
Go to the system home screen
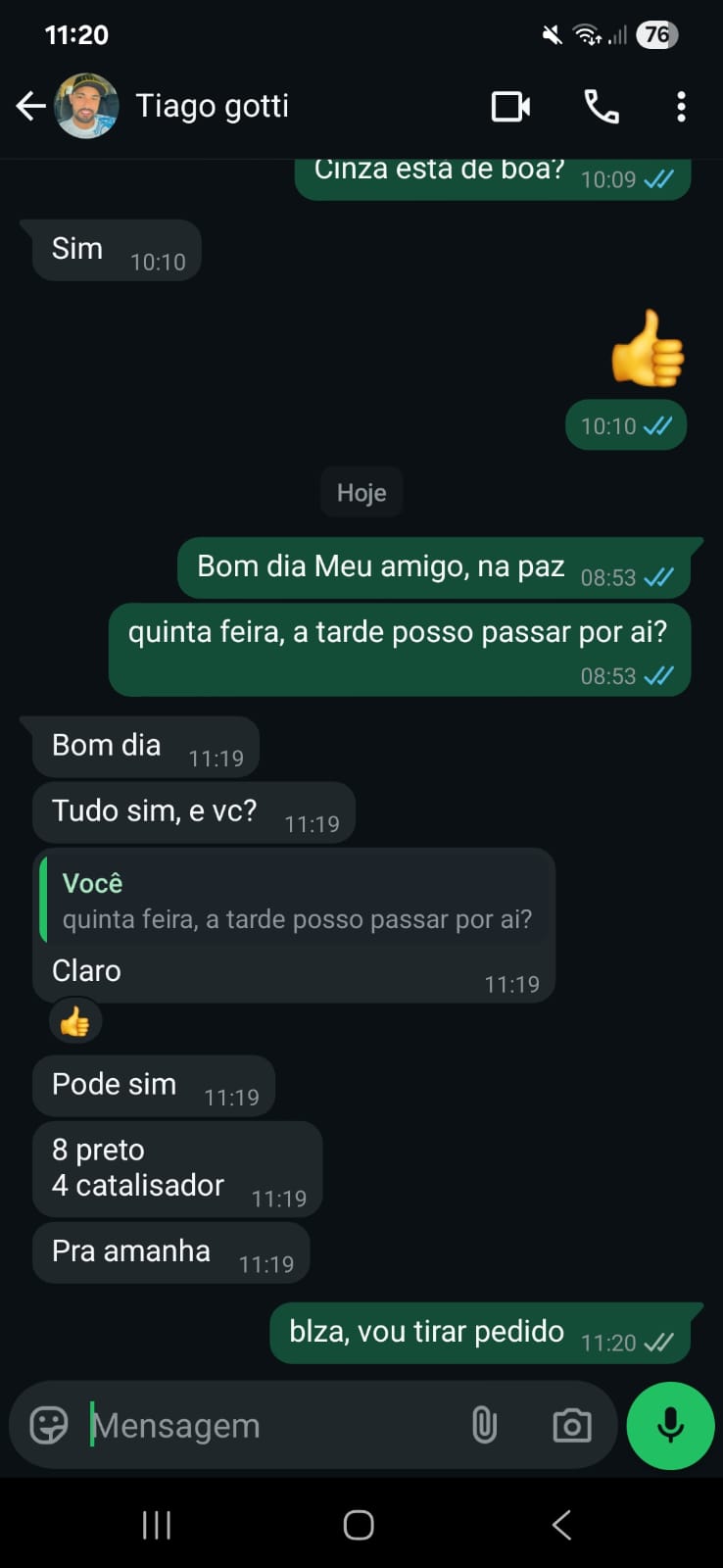point(359,1524)
